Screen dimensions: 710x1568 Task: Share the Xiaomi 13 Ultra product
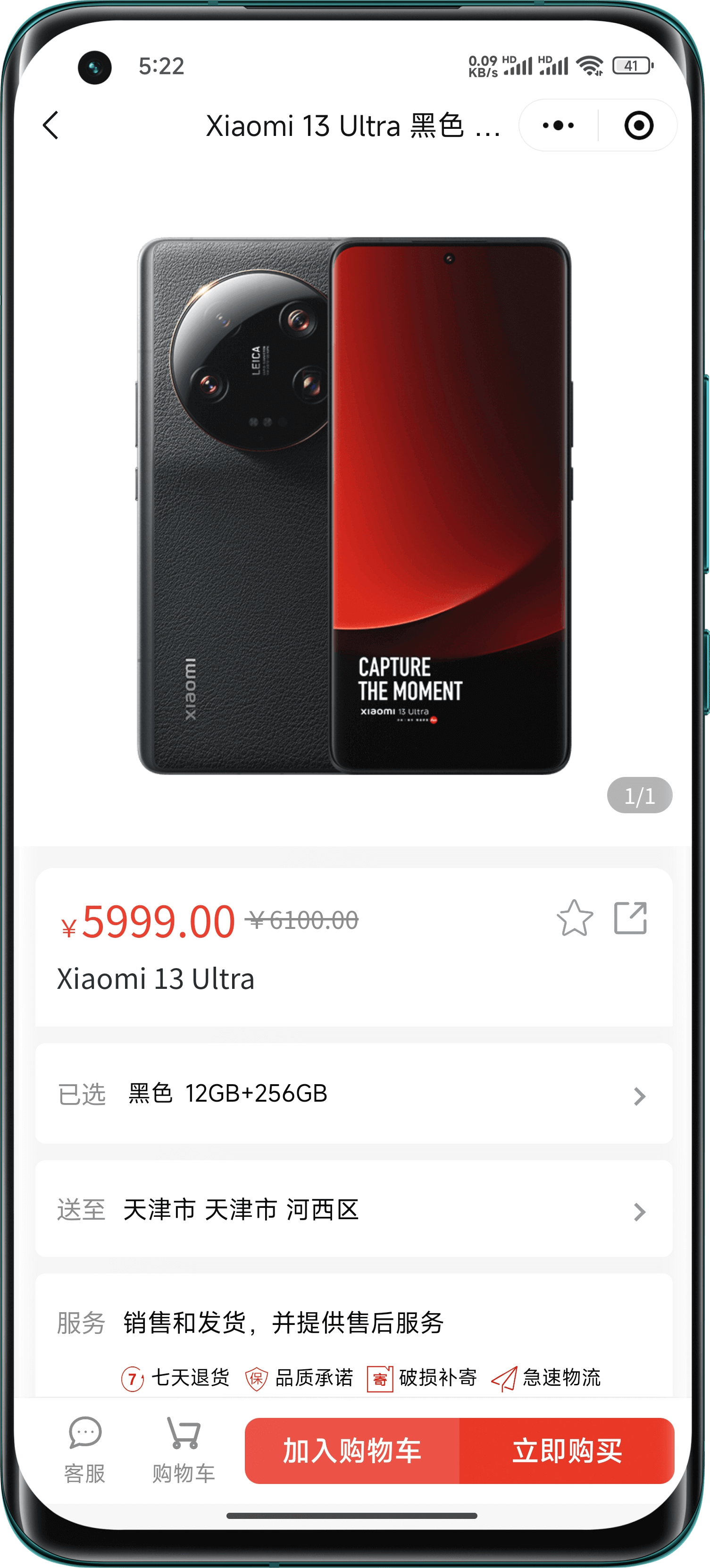630,918
